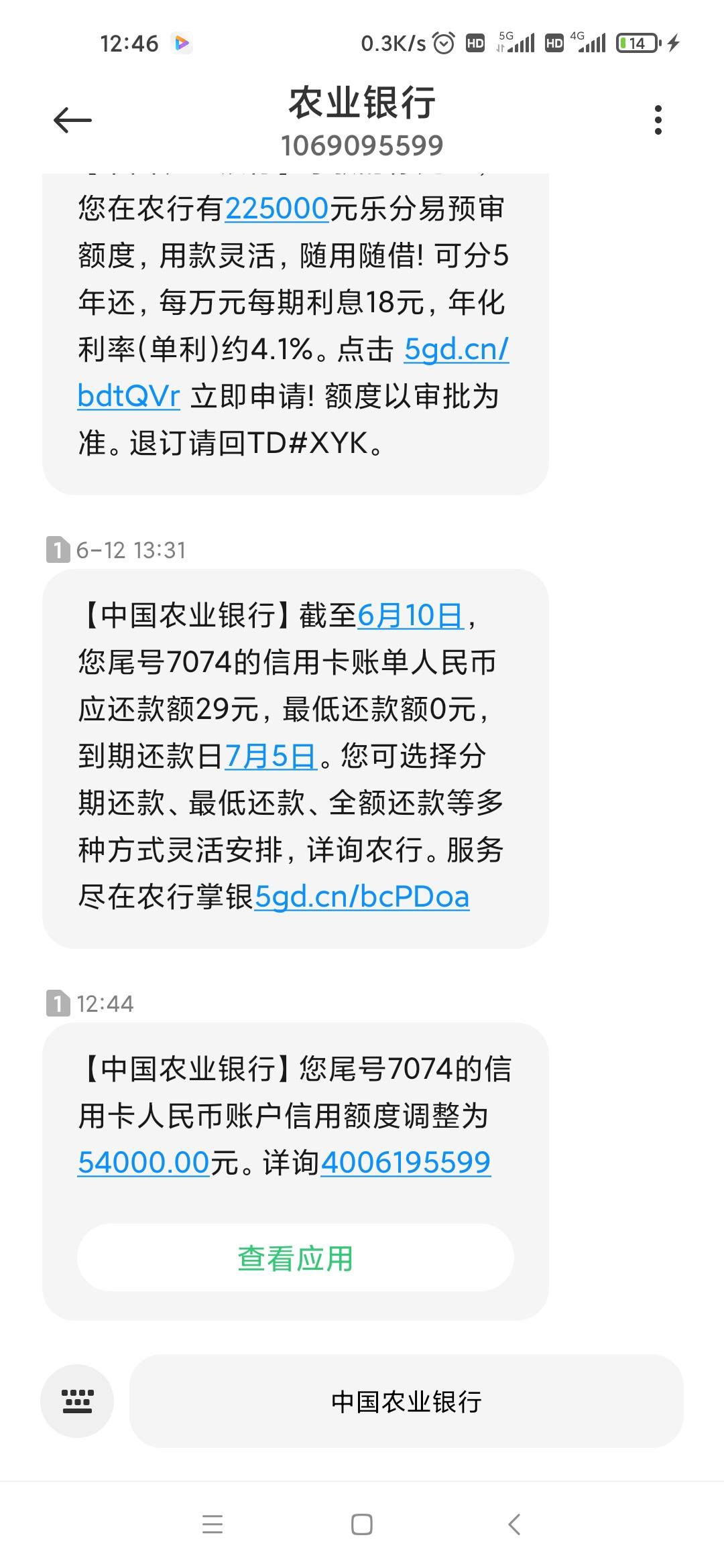Tap the 225000 amount link
Screen dimensions: 724x1568
click(x=277, y=209)
